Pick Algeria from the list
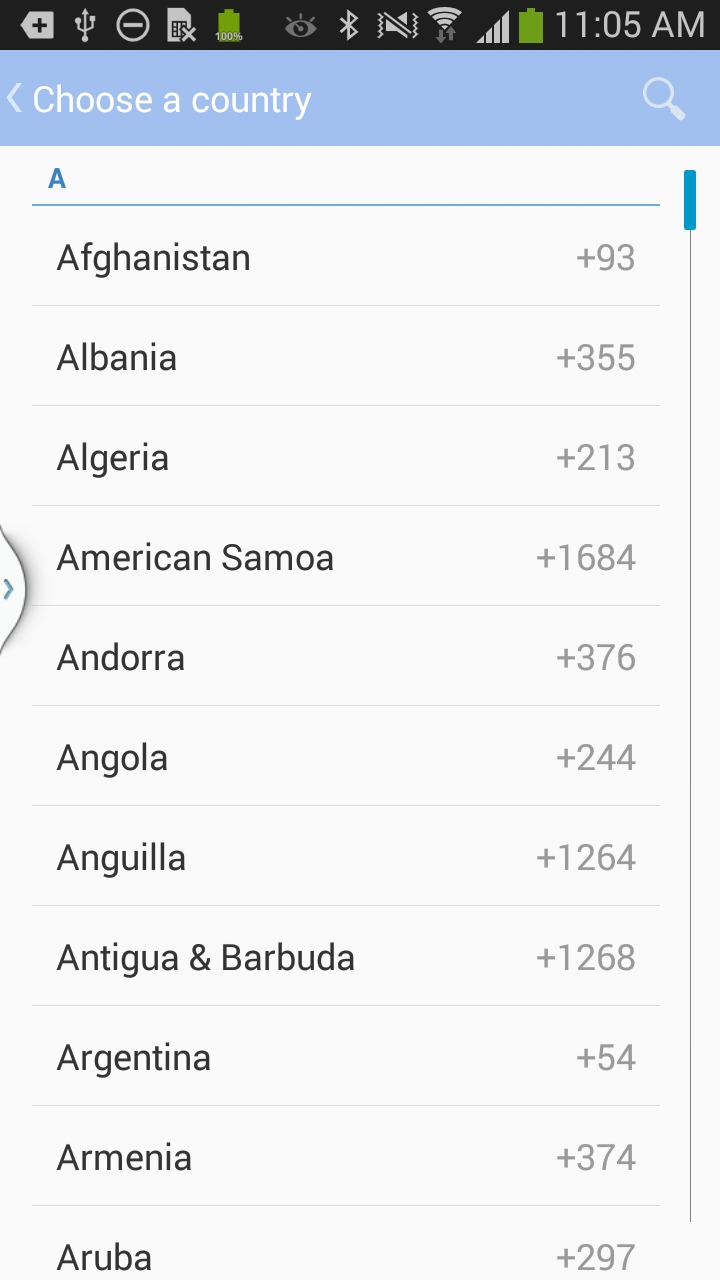This screenshot has height=1280, width=720. (x=345, y=457)
